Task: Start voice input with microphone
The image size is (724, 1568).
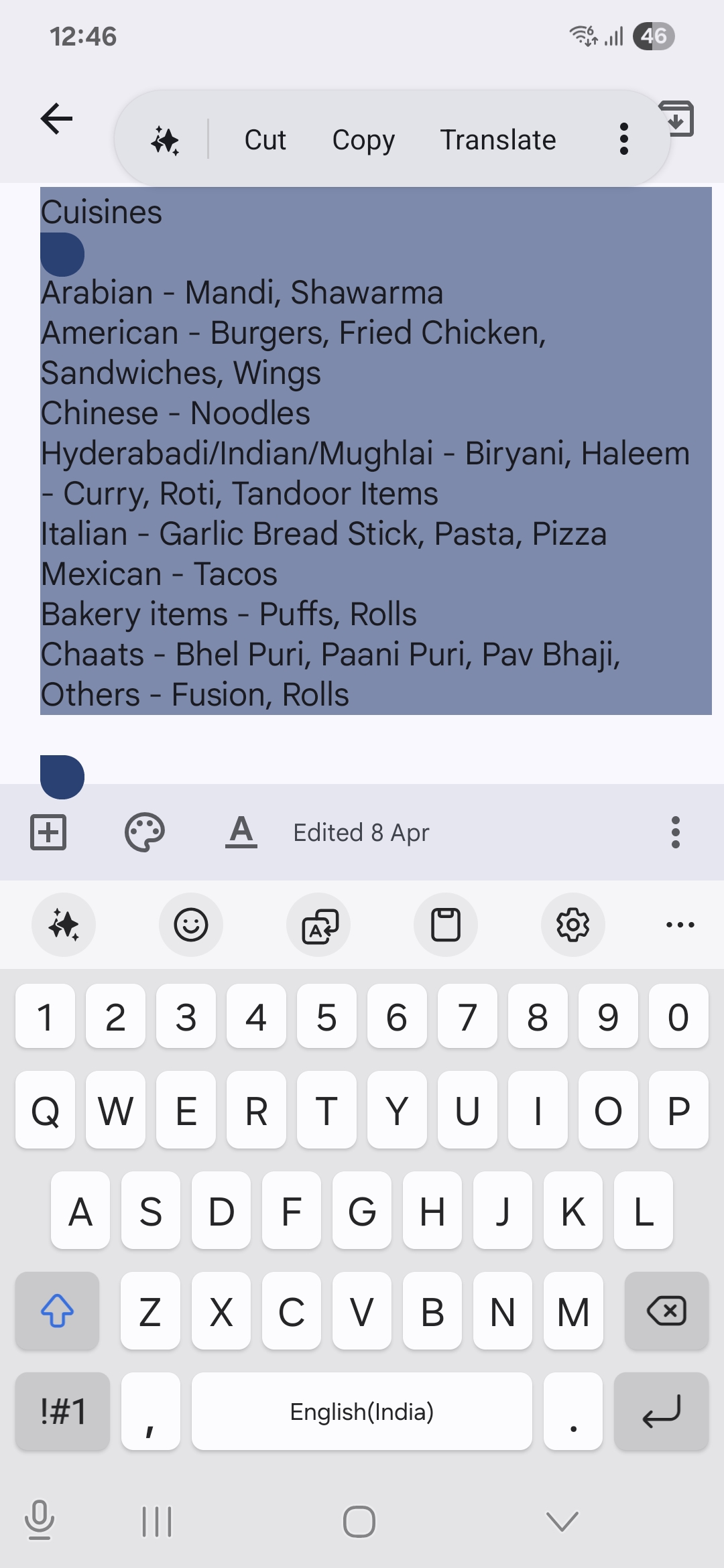Action: tap(40, 1520)
